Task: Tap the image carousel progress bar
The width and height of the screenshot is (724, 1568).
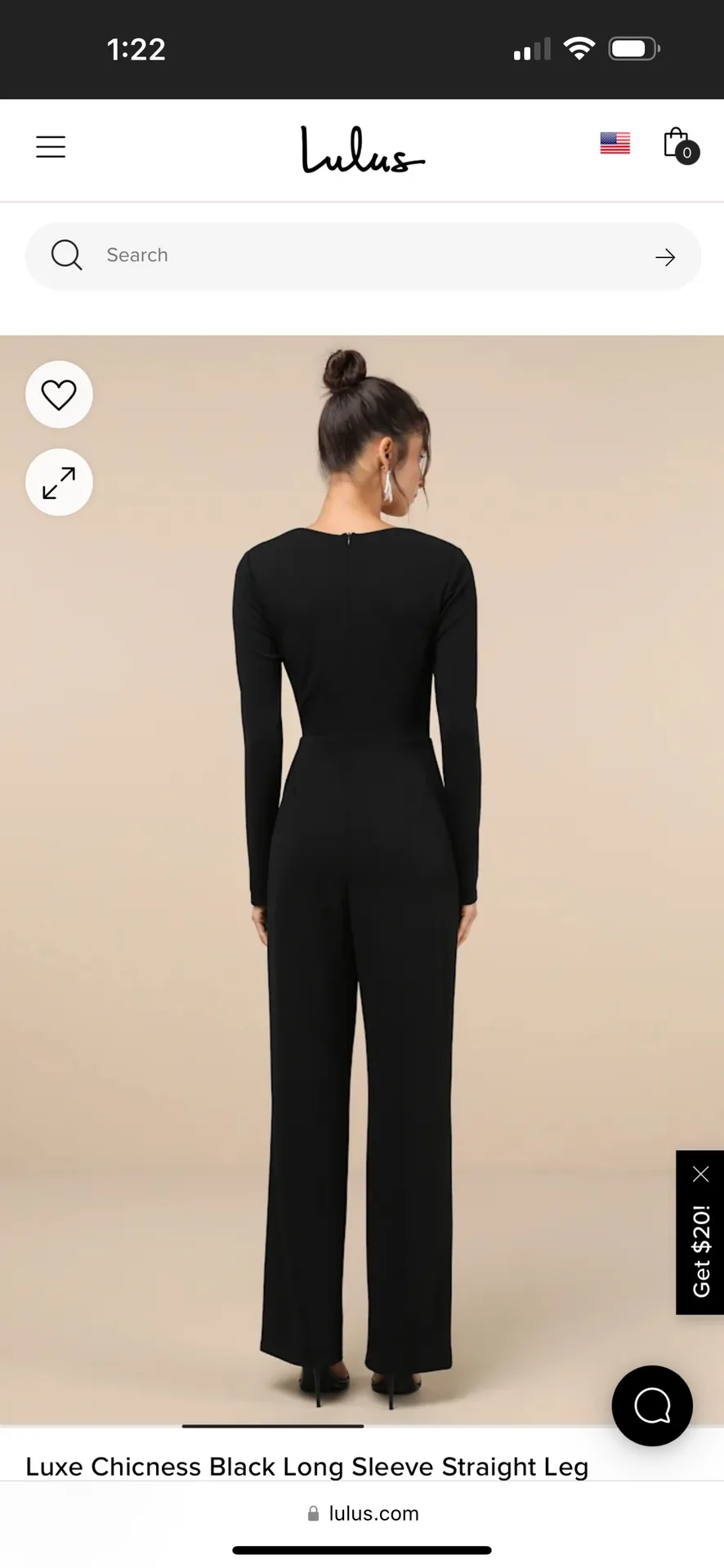Action: click(272, 1427)
